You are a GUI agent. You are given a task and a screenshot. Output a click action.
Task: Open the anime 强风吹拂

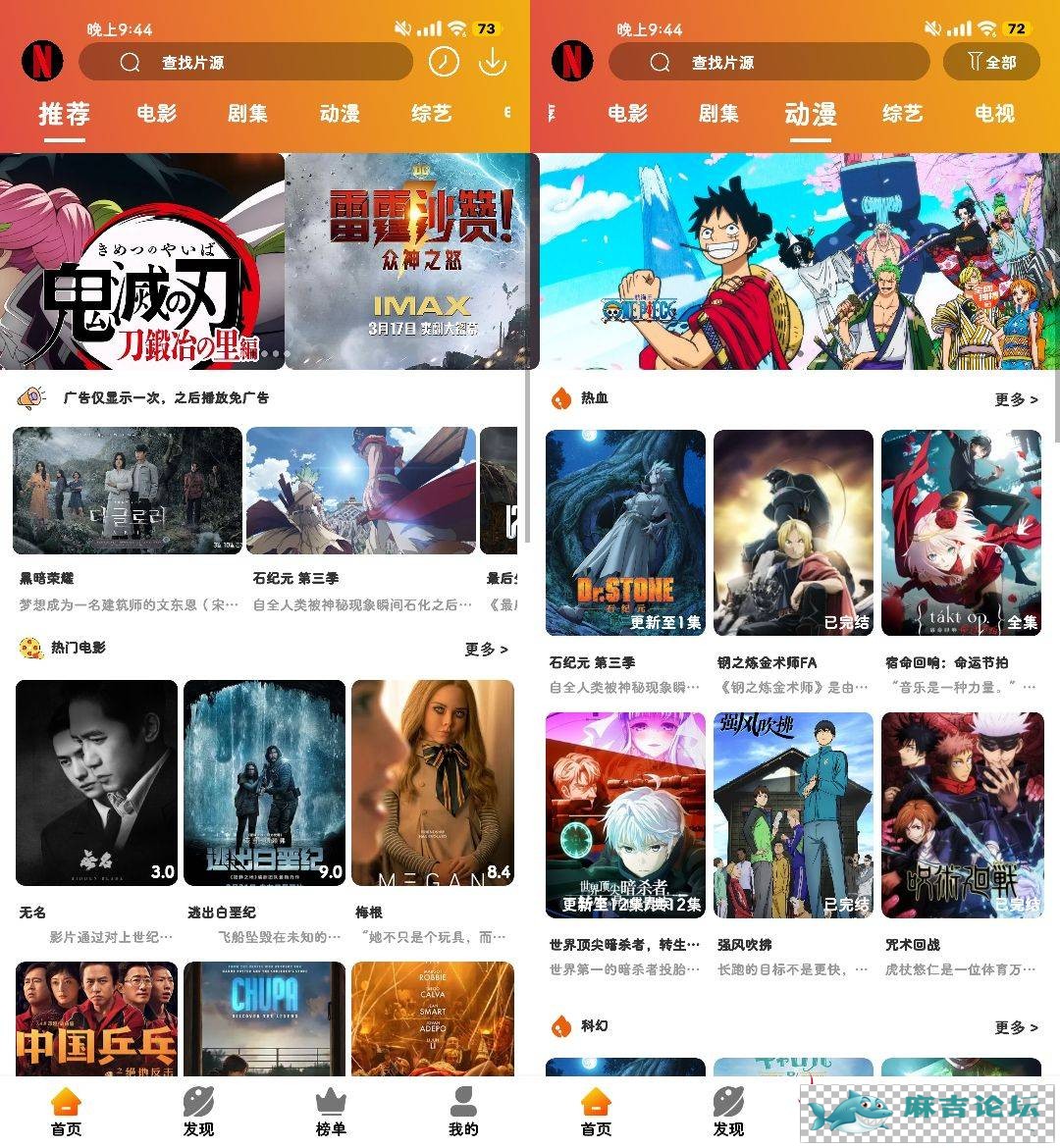(793, 814)
